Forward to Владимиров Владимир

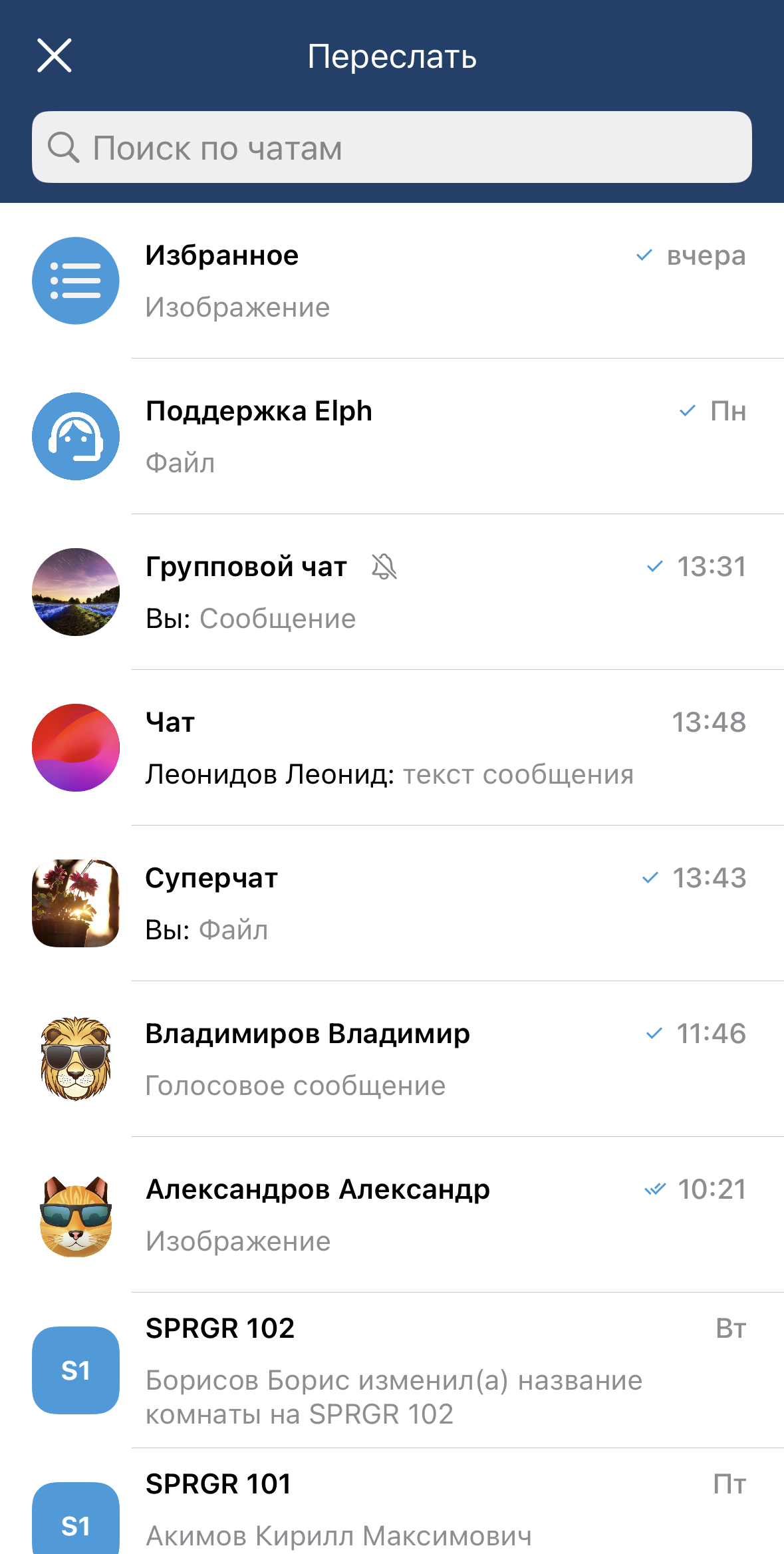click(x=392, y=1059)
